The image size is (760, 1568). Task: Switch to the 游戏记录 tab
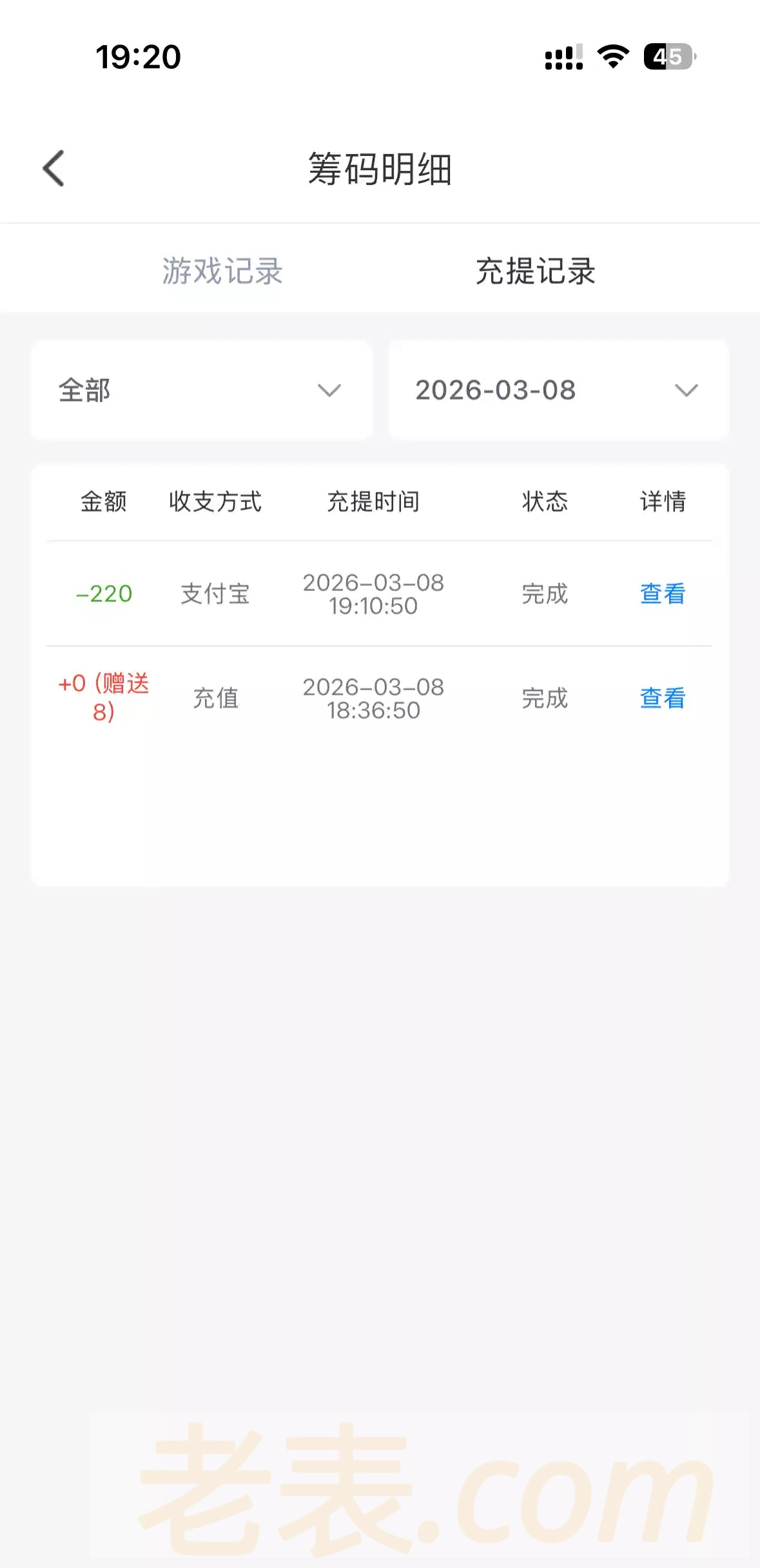pos(222,271)
